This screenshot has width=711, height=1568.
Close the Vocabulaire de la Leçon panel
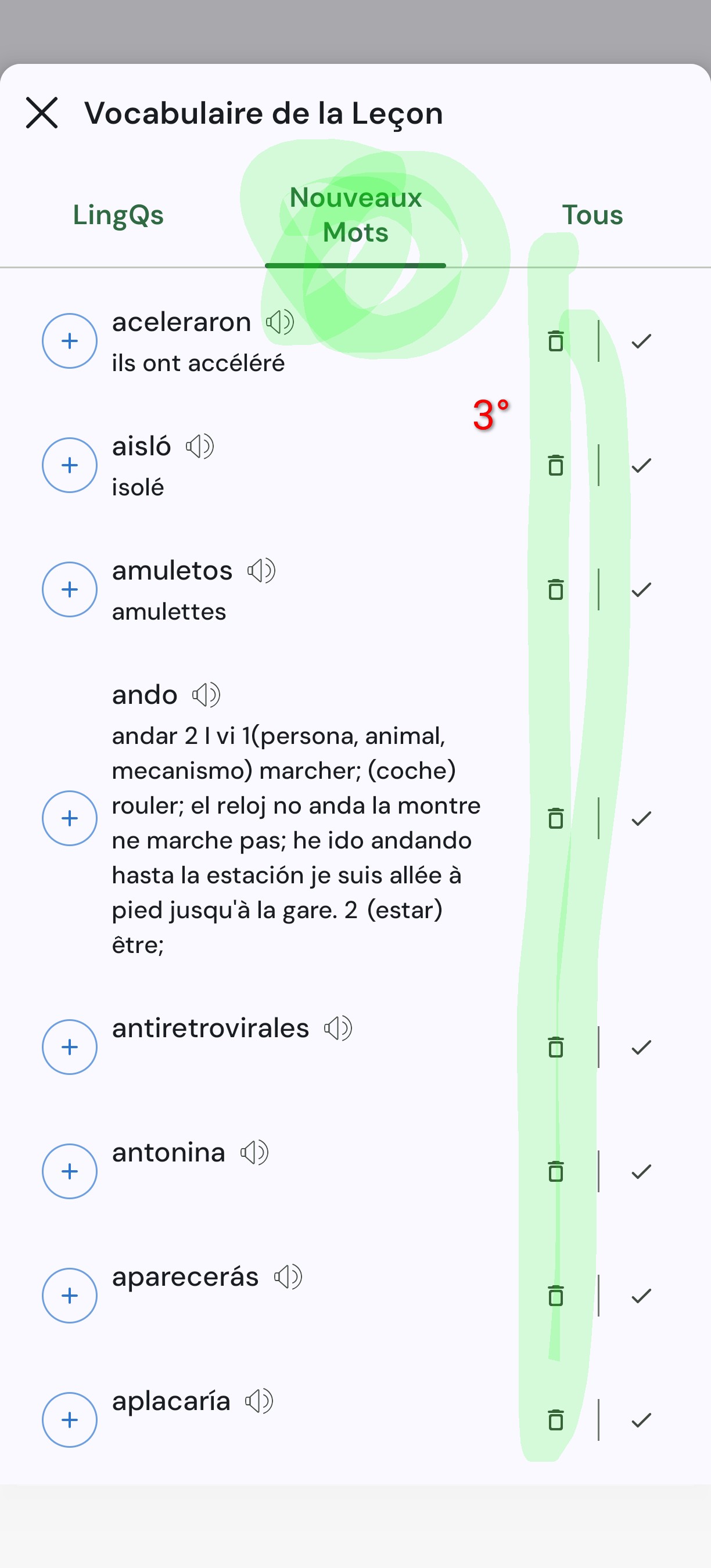click(42, 113)
